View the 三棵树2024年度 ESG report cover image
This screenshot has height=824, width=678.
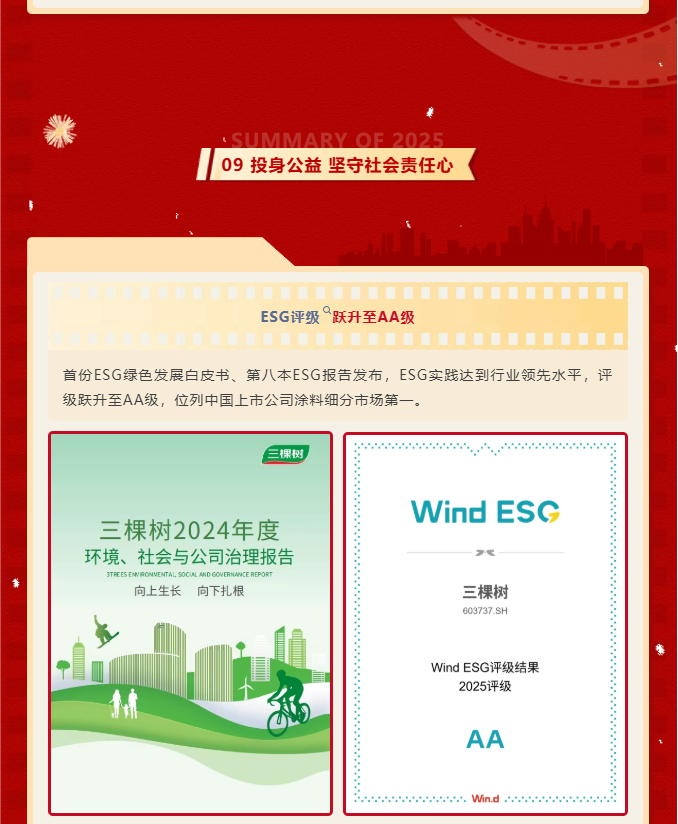(x=190, y=623)
